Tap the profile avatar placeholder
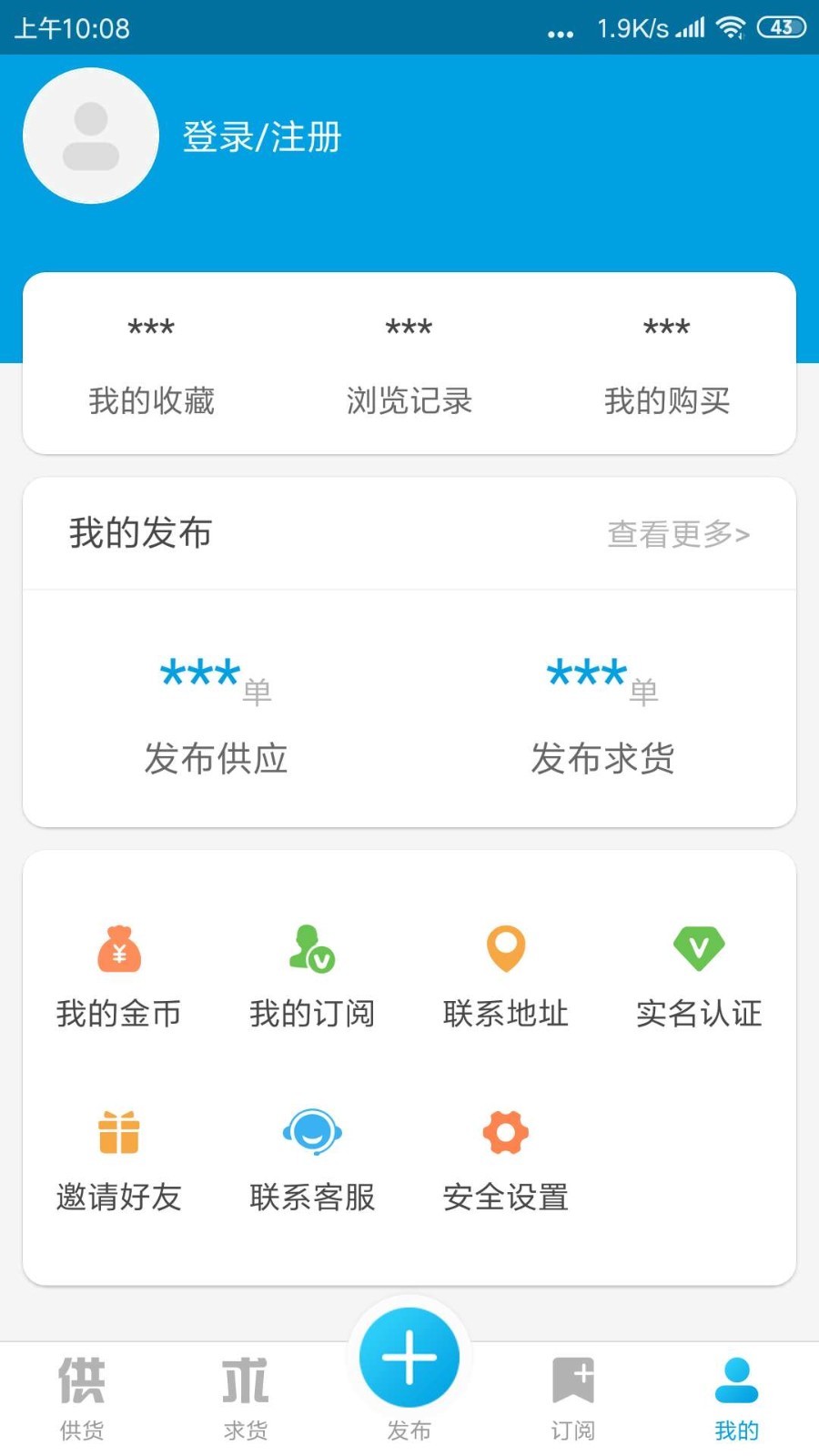Viewport: 819px width, 1456px height. coord(91,136)
